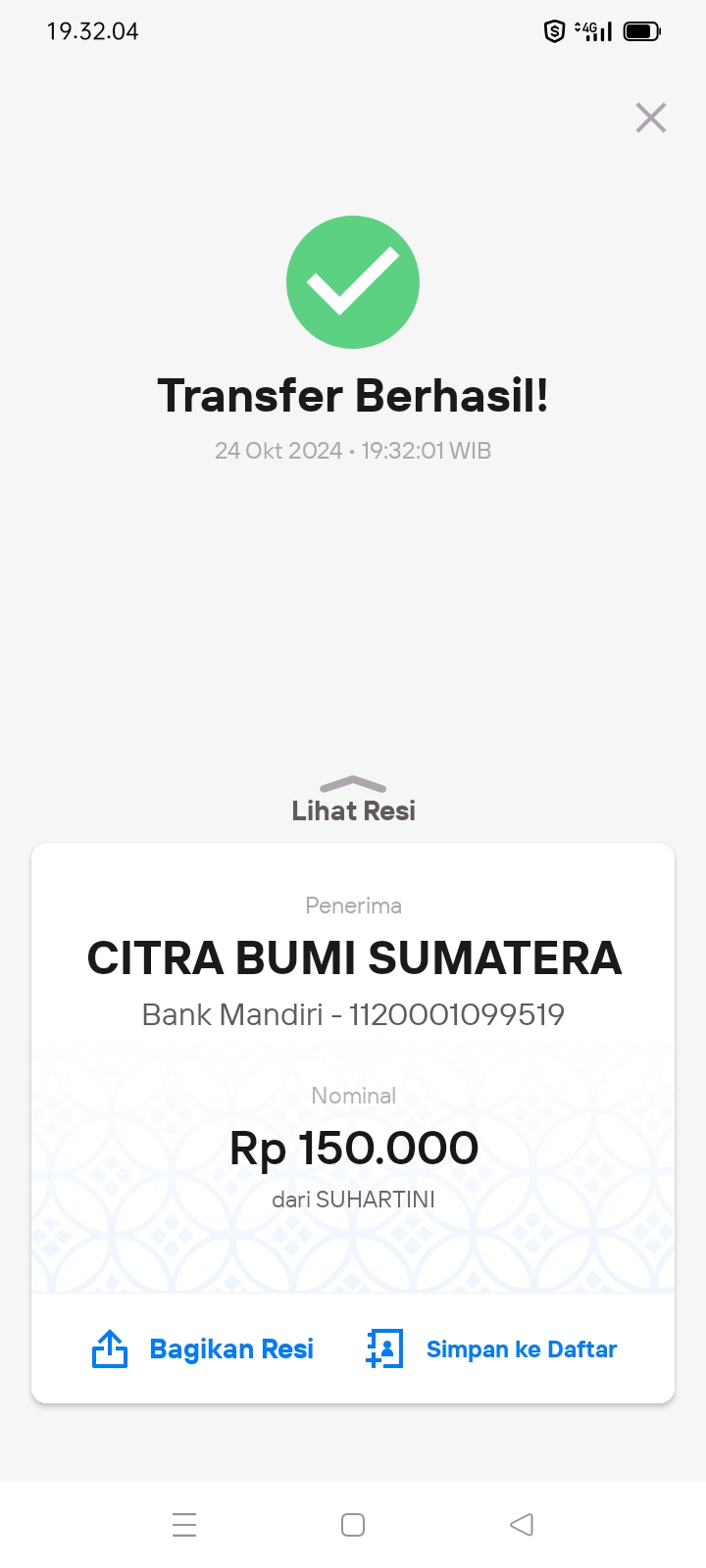The image size is (706, 1568).
Task: Close the transfer success screen
Action: (x=651, y=118)
